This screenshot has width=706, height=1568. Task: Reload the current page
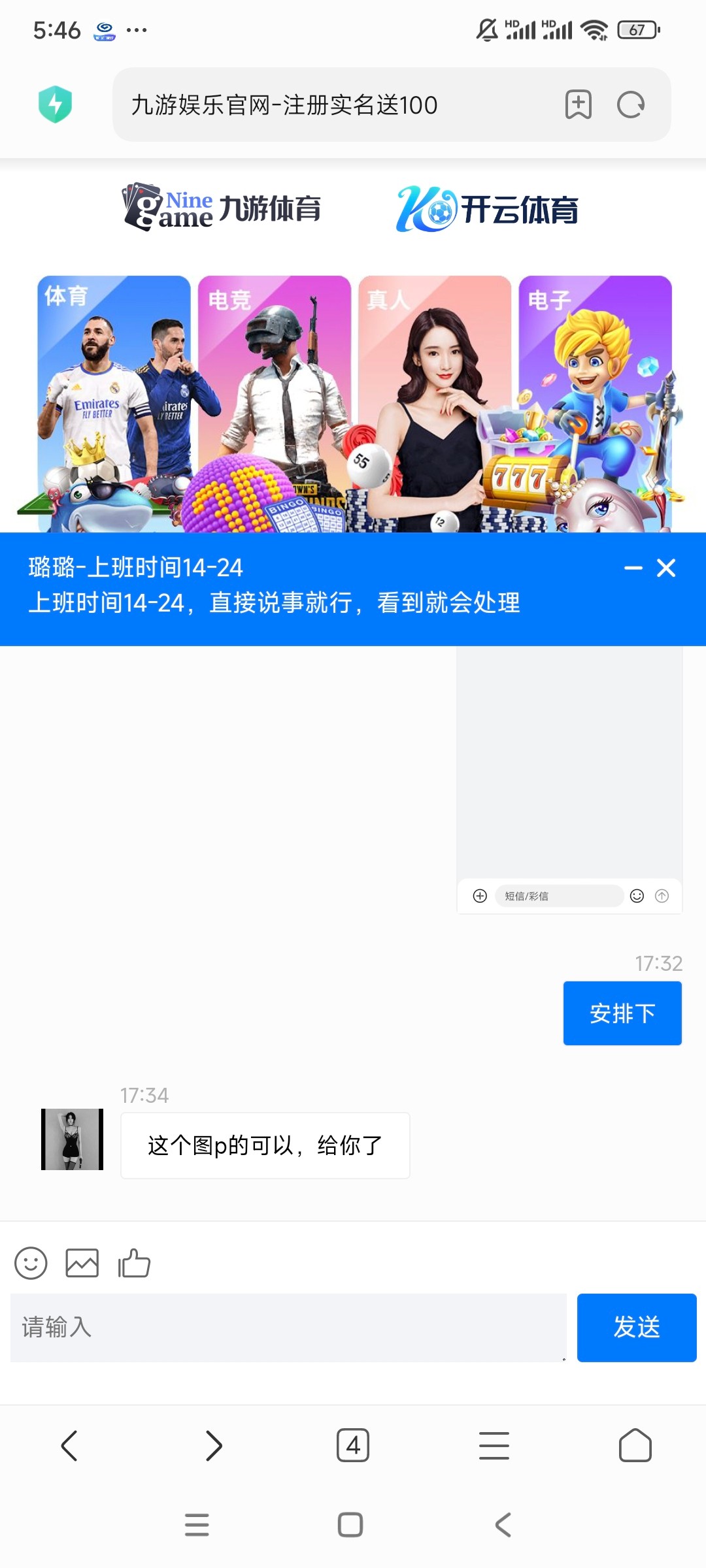tap(631, 105)
